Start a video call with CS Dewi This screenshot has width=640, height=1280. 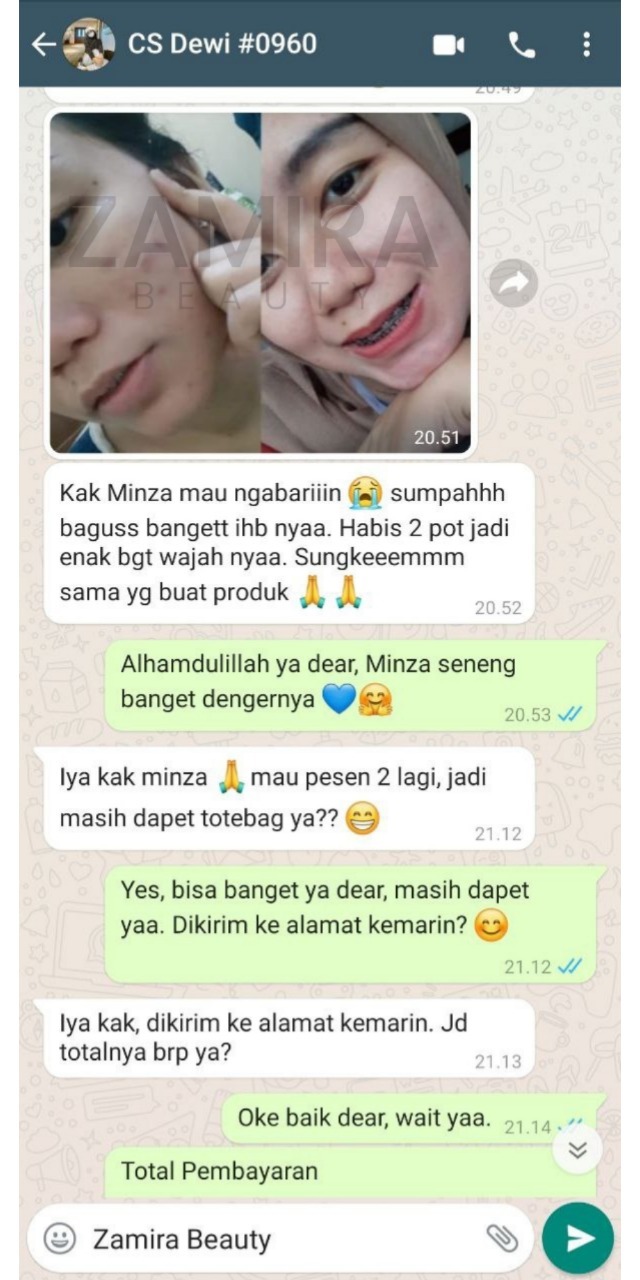[448, 45]
